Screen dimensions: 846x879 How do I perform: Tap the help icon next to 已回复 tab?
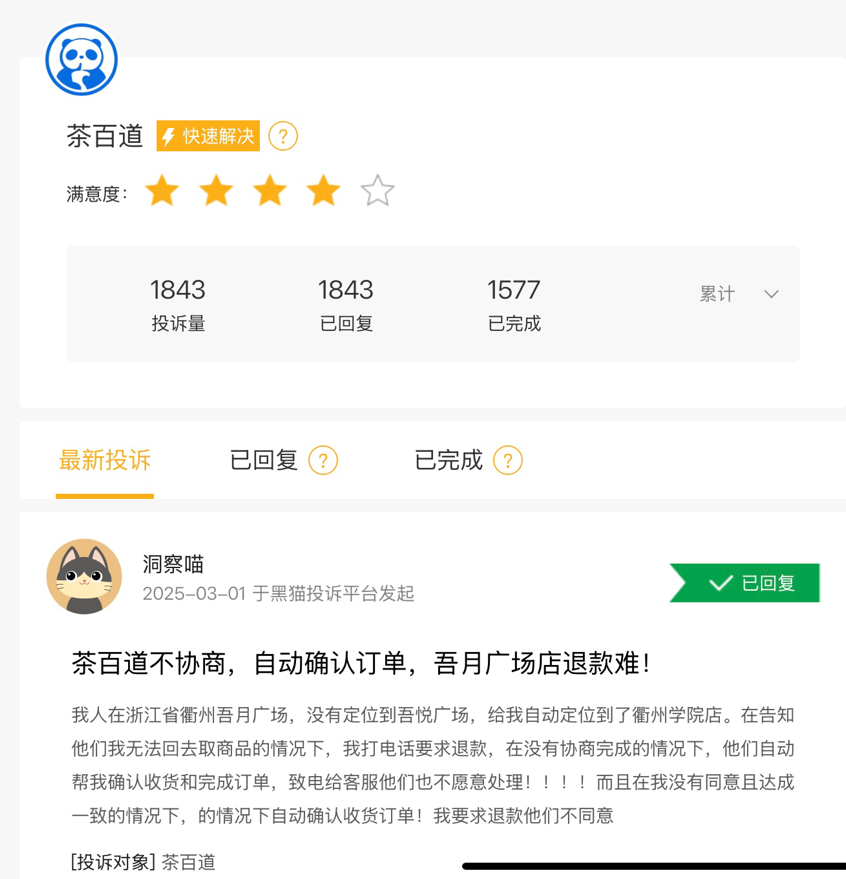coord(323,460)
